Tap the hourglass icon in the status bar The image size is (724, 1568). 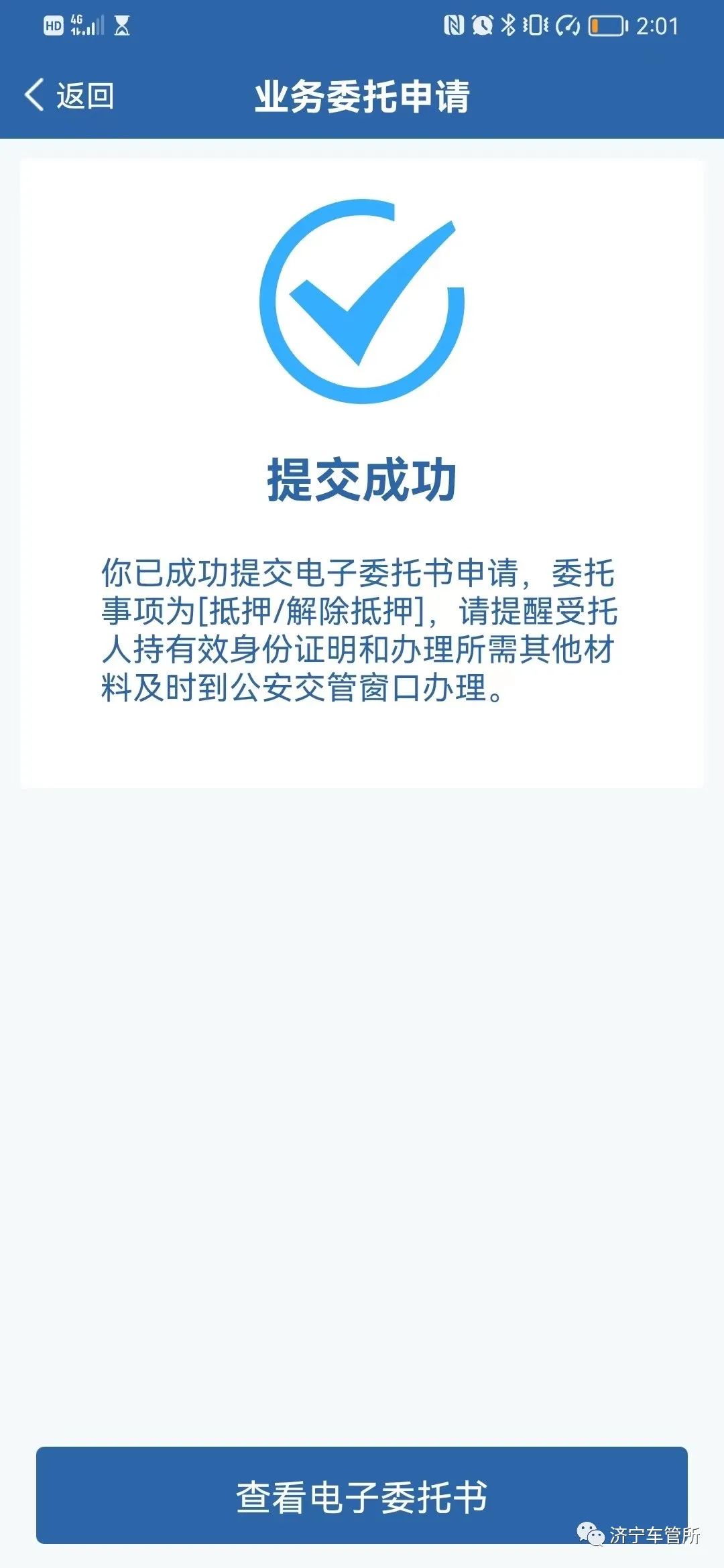click(x=123, y=25)
